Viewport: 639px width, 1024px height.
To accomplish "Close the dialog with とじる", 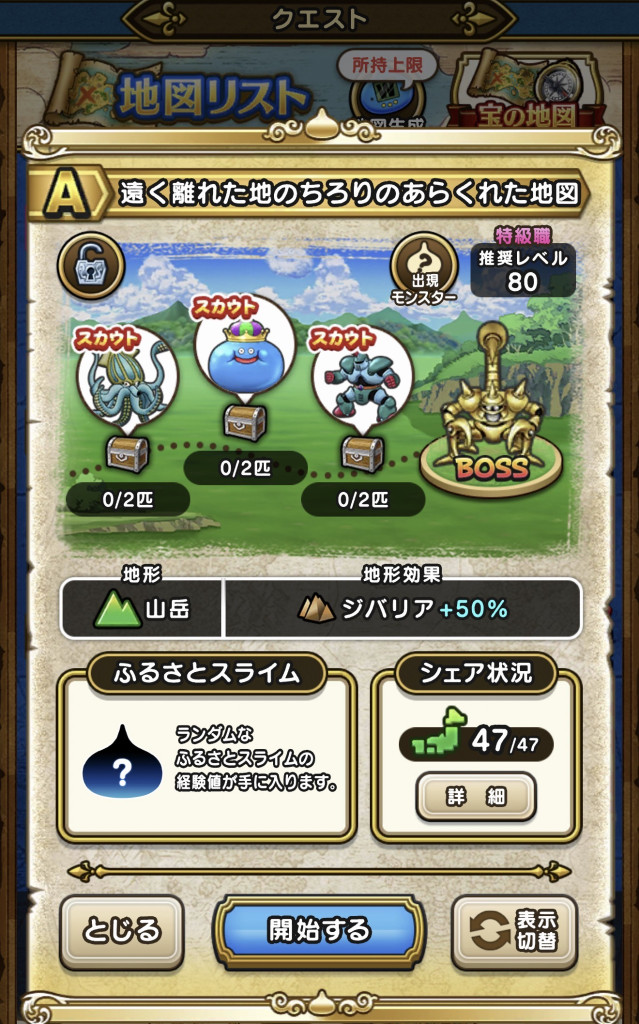I will (122, 931).
